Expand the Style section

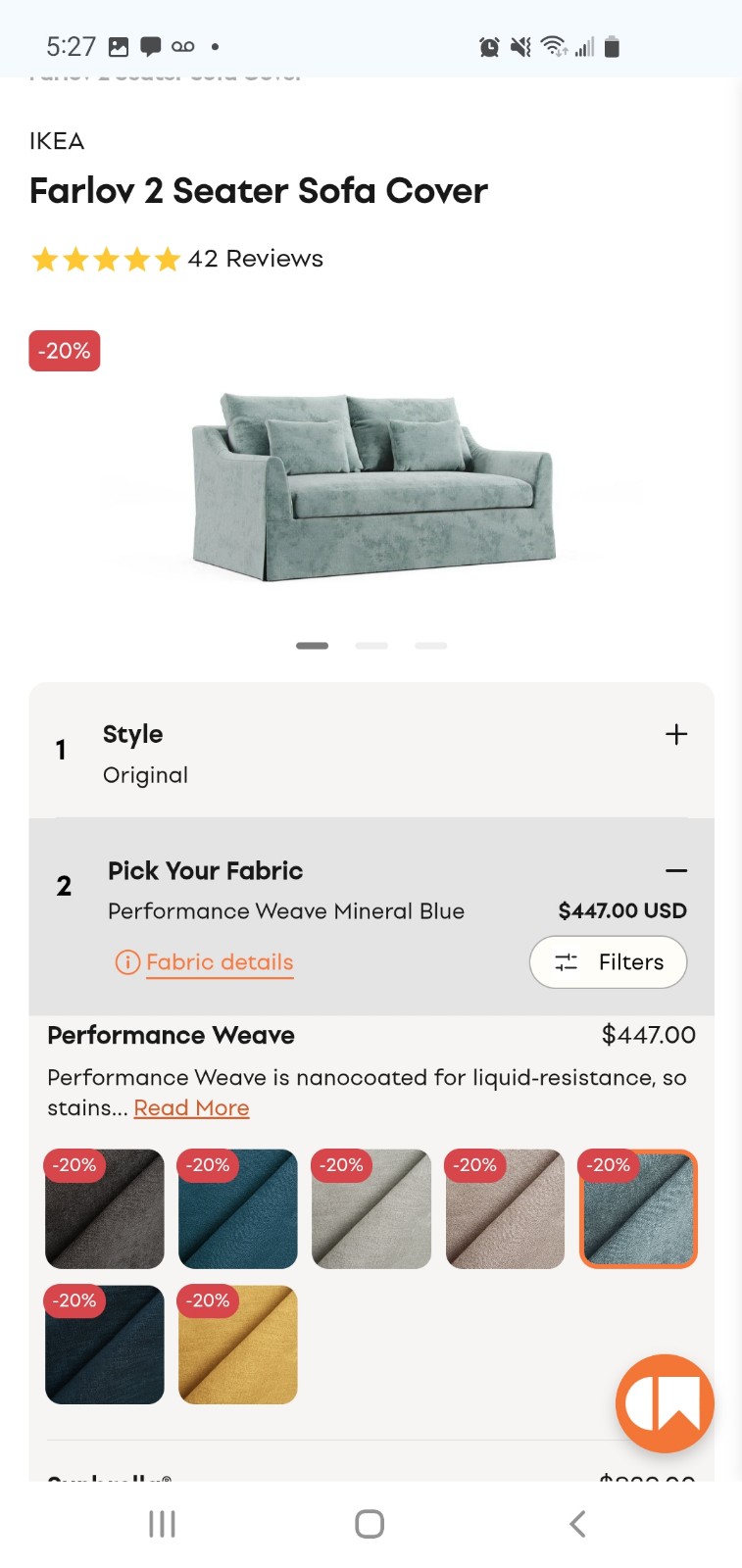676,734
